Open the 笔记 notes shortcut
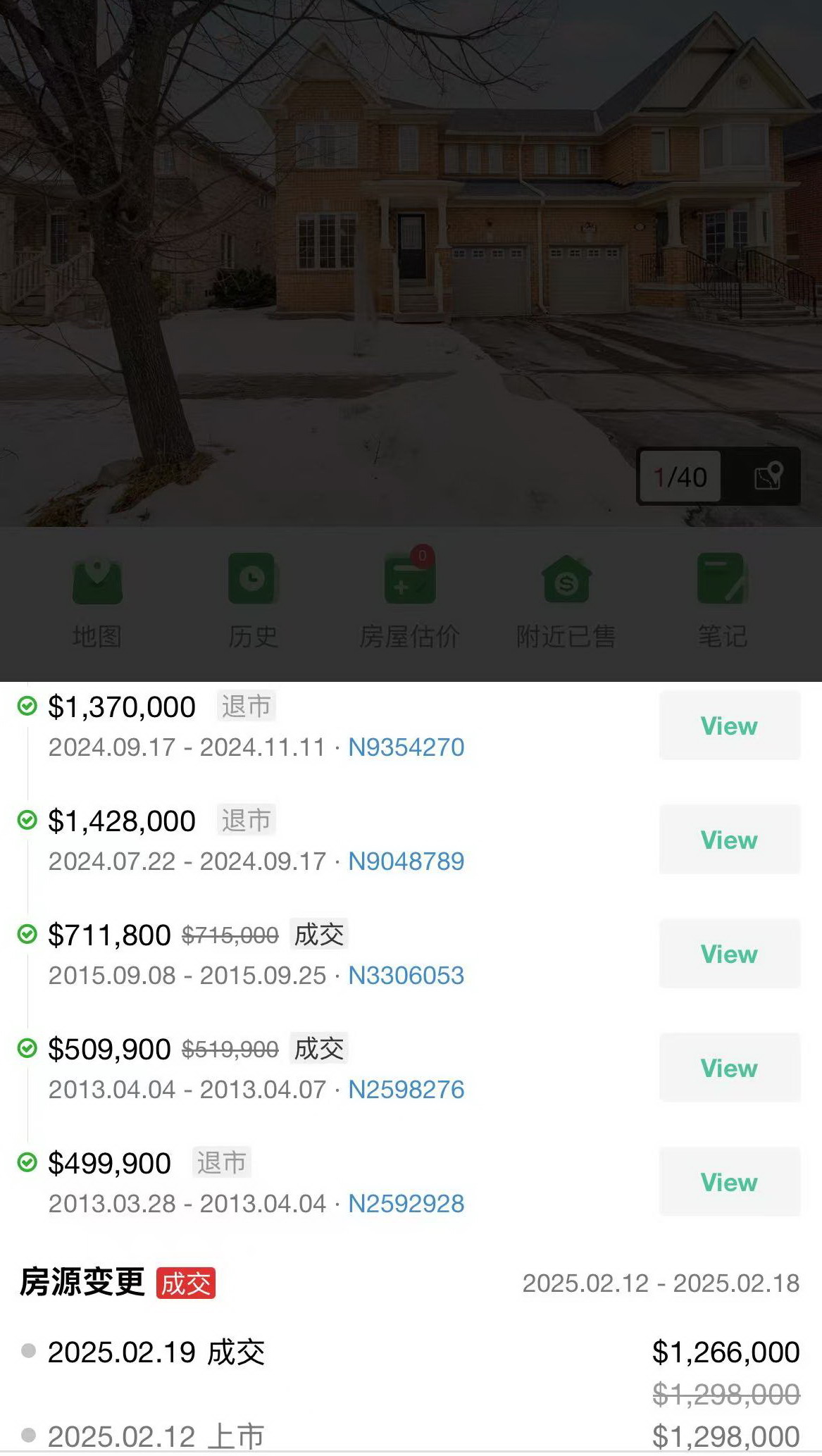 click(x=722, y=599)
